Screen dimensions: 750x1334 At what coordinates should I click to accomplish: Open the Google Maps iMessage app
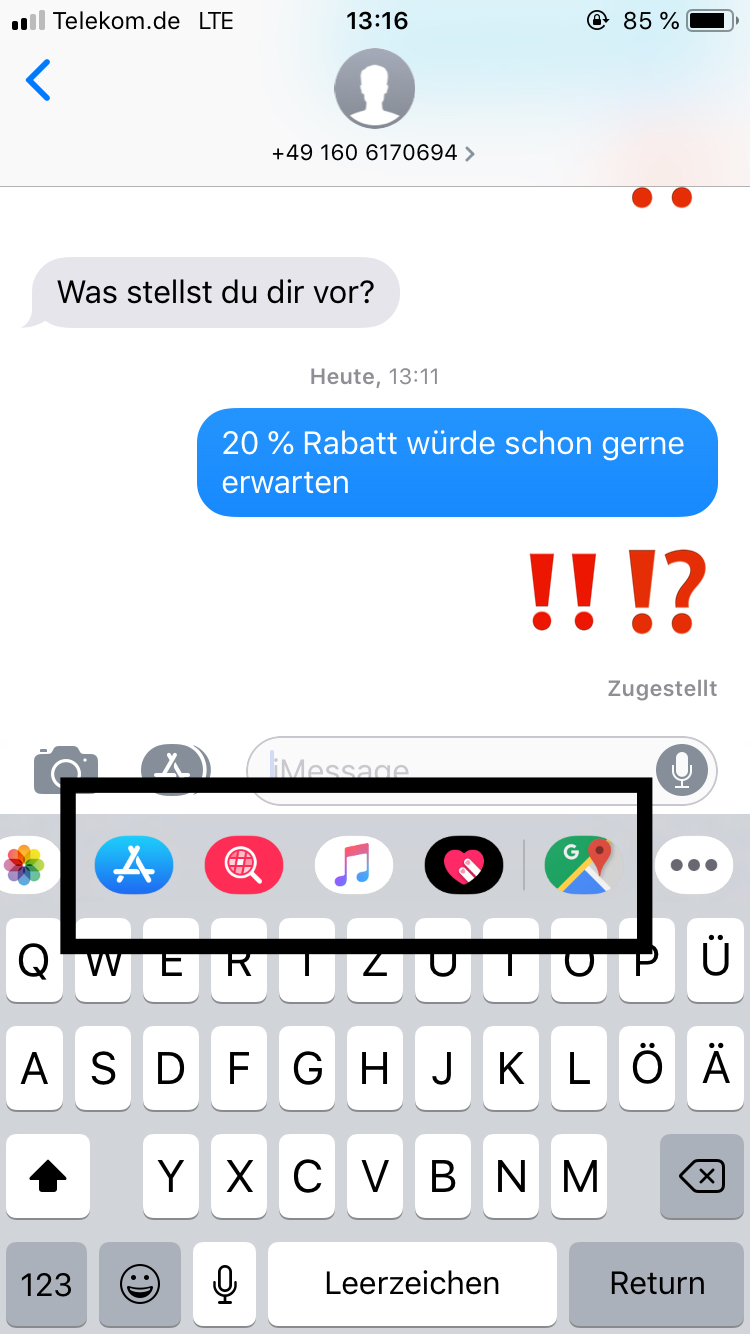pos(584,864)
